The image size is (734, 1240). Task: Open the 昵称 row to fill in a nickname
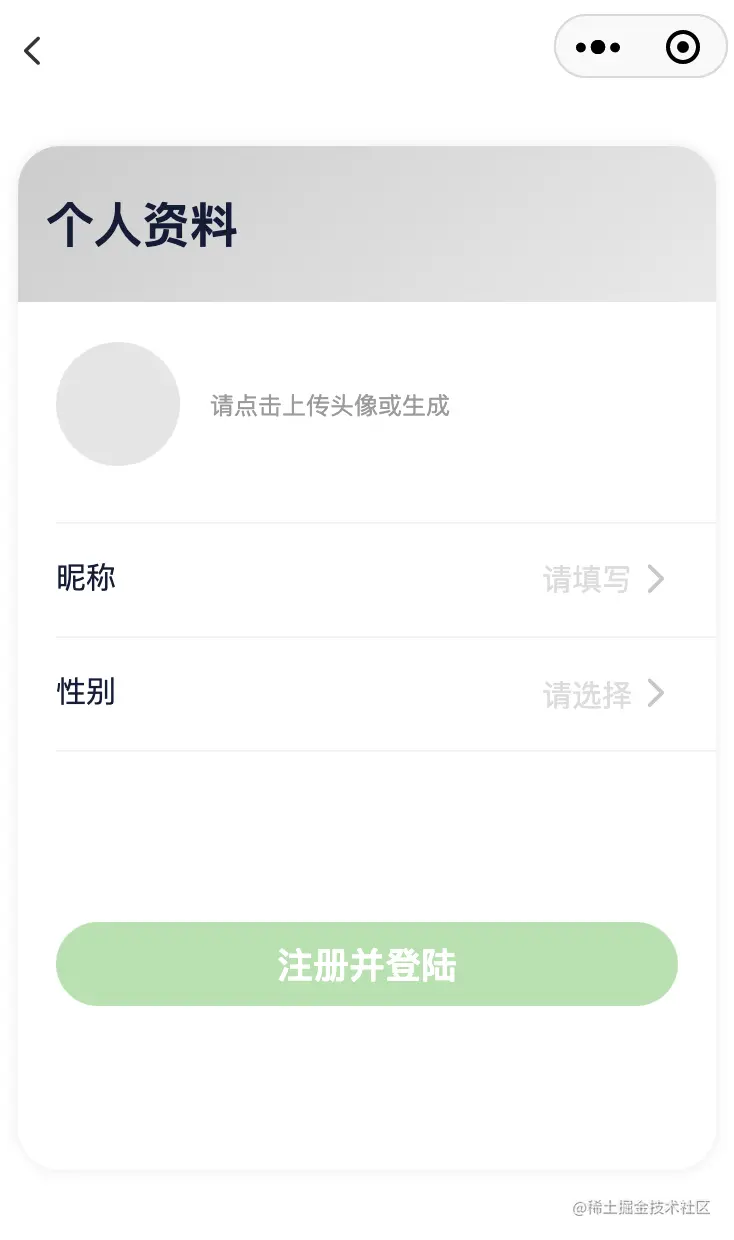coord(385,579)
